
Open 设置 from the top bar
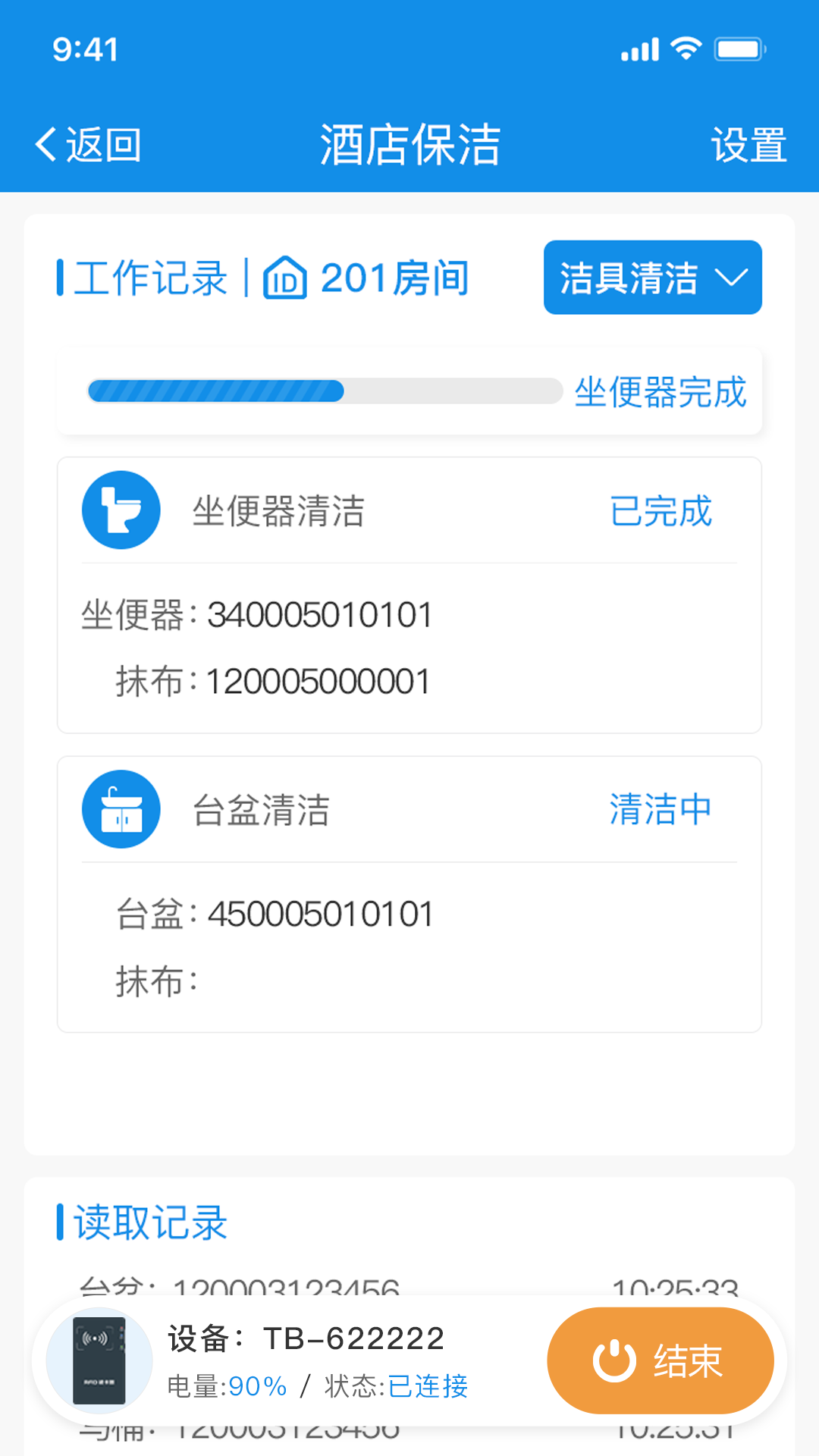tap(748, 144)
